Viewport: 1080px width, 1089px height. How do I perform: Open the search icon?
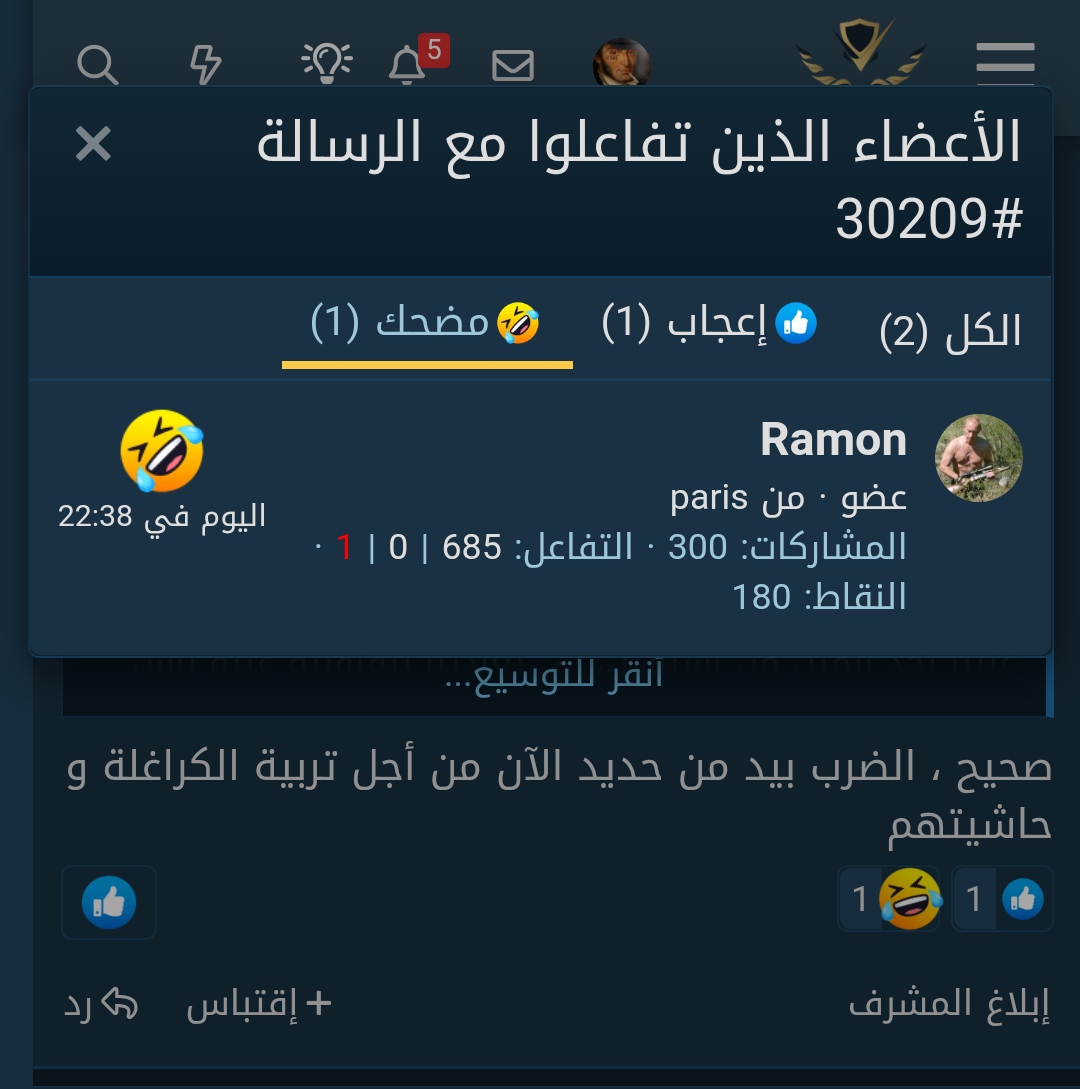98,66
